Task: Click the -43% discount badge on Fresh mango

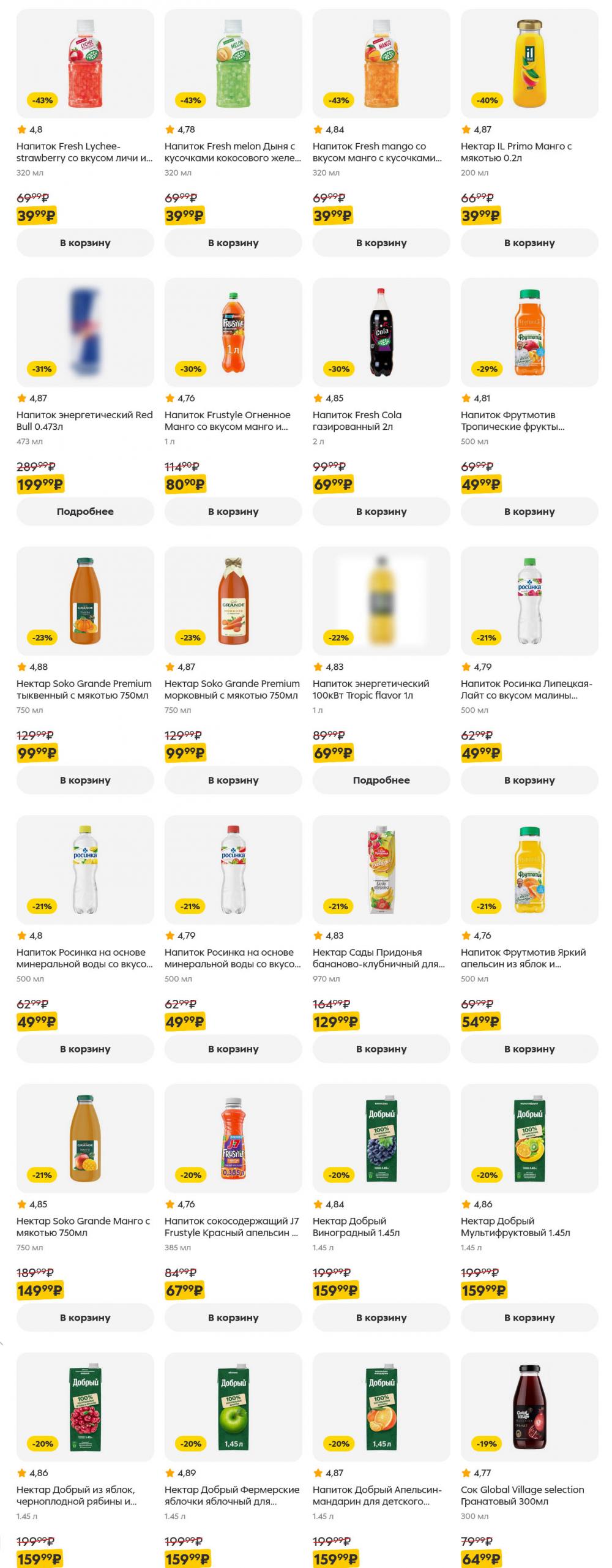Action: 338,100
